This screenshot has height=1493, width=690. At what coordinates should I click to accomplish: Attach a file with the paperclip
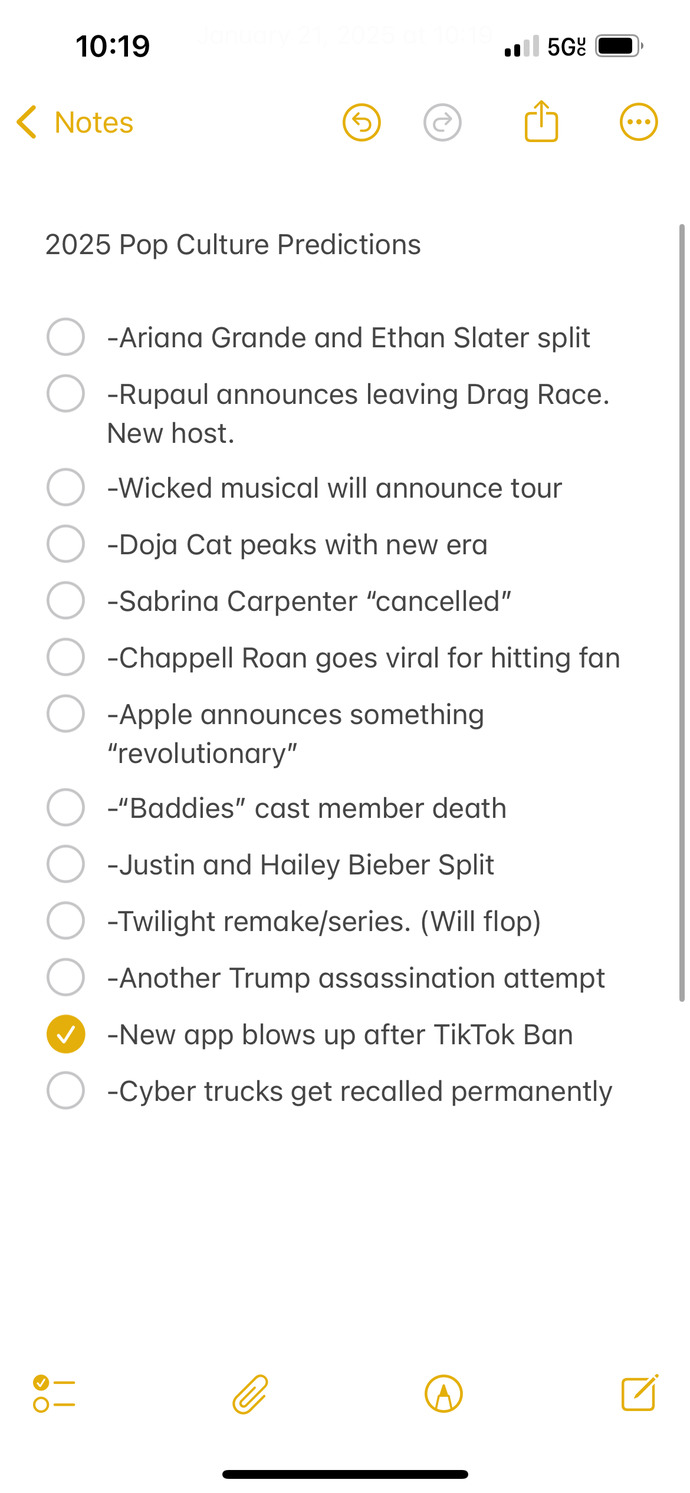coord(250,1393)
